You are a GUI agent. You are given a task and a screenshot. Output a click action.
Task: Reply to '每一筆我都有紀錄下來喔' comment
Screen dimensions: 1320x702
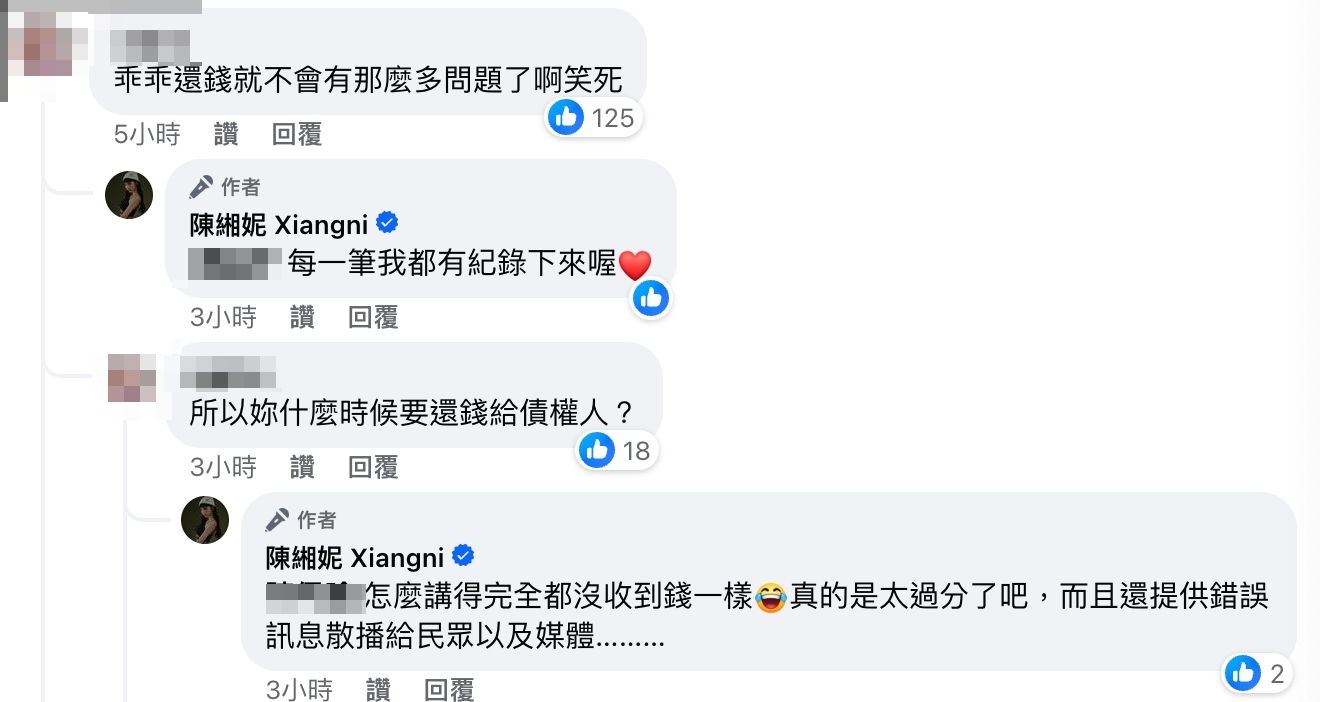coord(373,317)
